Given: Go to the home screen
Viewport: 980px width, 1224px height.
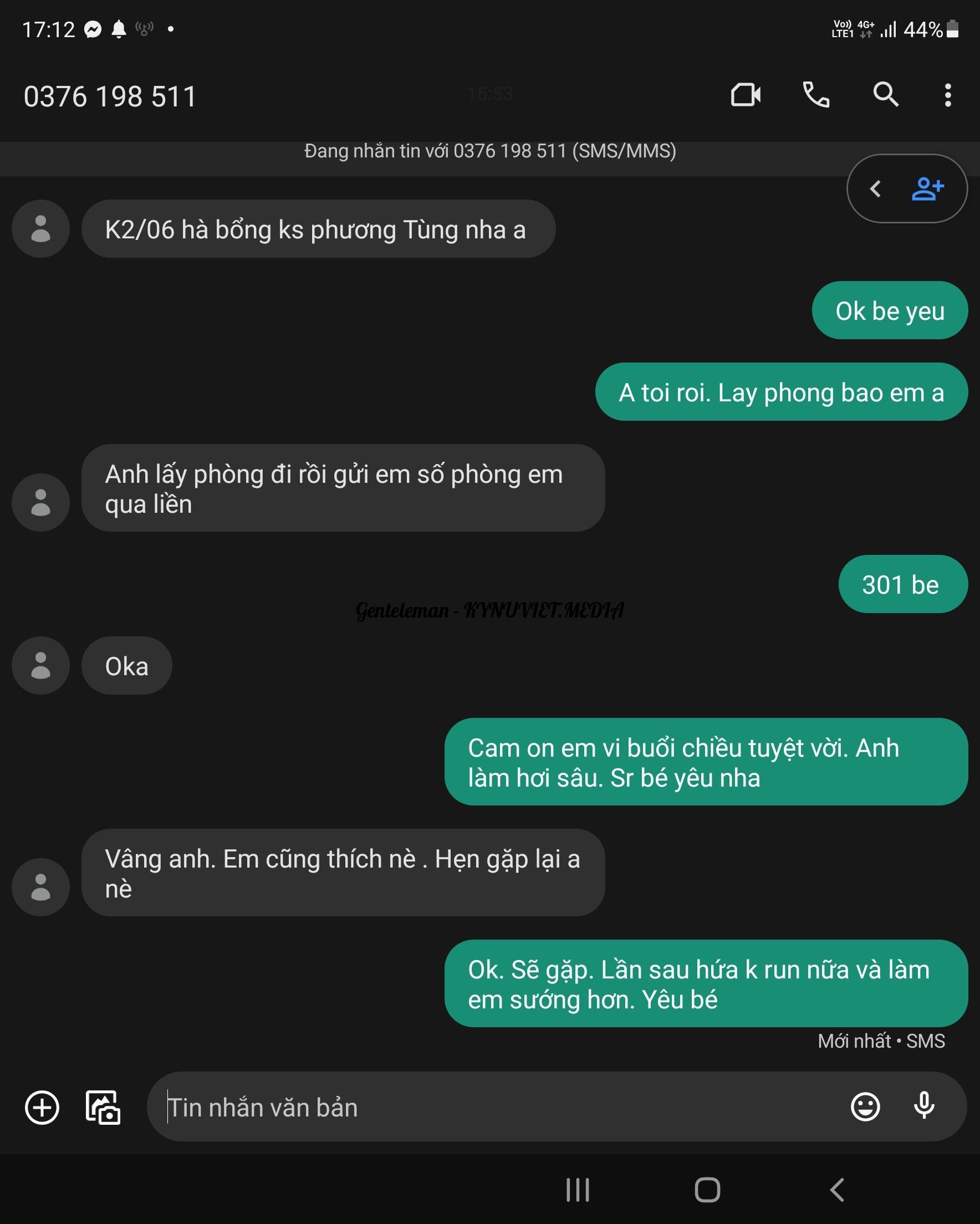Looking at the screenshot, I should [707, 1190].
